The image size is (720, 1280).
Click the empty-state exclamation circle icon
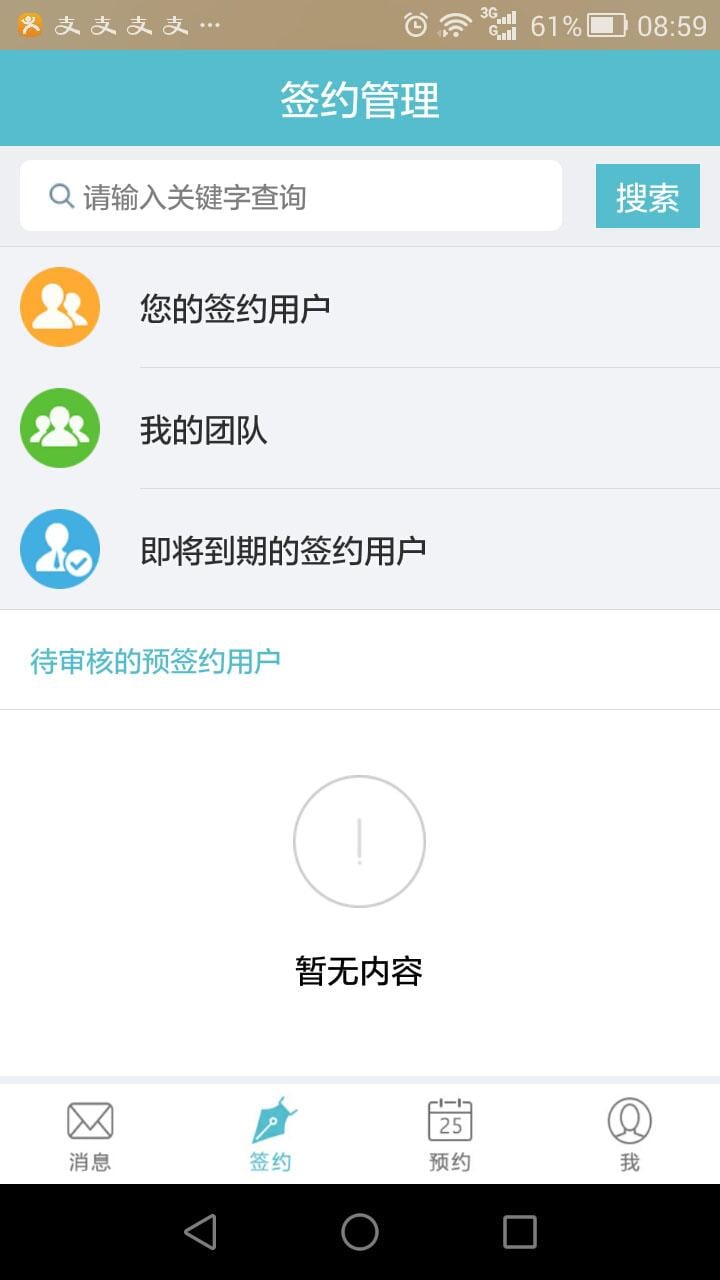[x=360, y=840]
